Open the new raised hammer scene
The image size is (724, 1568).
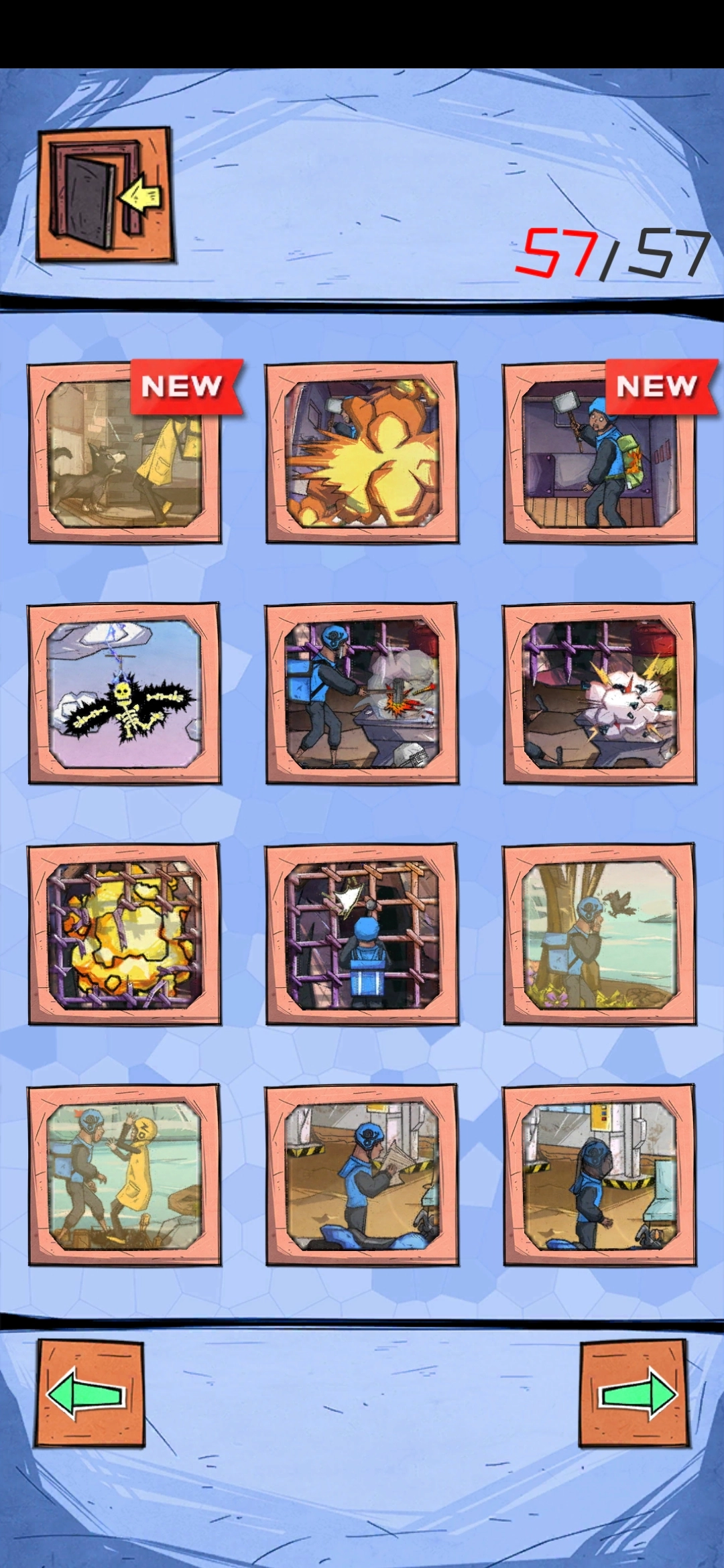click(x=599, y=454)
